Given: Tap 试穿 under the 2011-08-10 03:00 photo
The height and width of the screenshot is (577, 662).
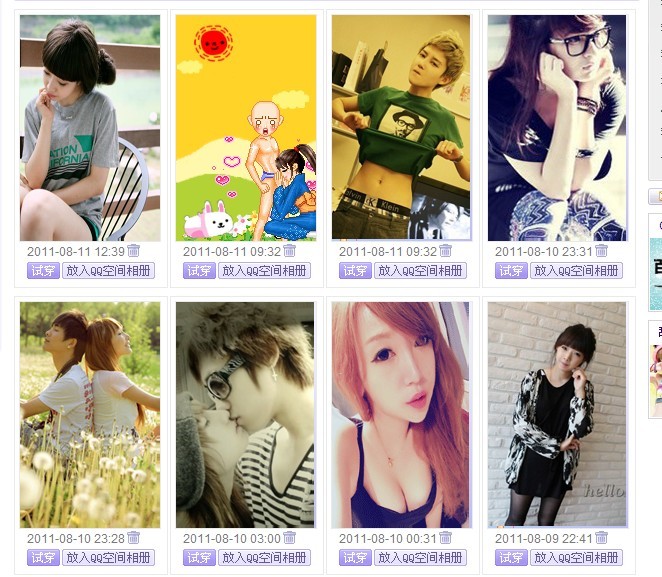Looking at the screenshot, I should [x=199, y=557].
